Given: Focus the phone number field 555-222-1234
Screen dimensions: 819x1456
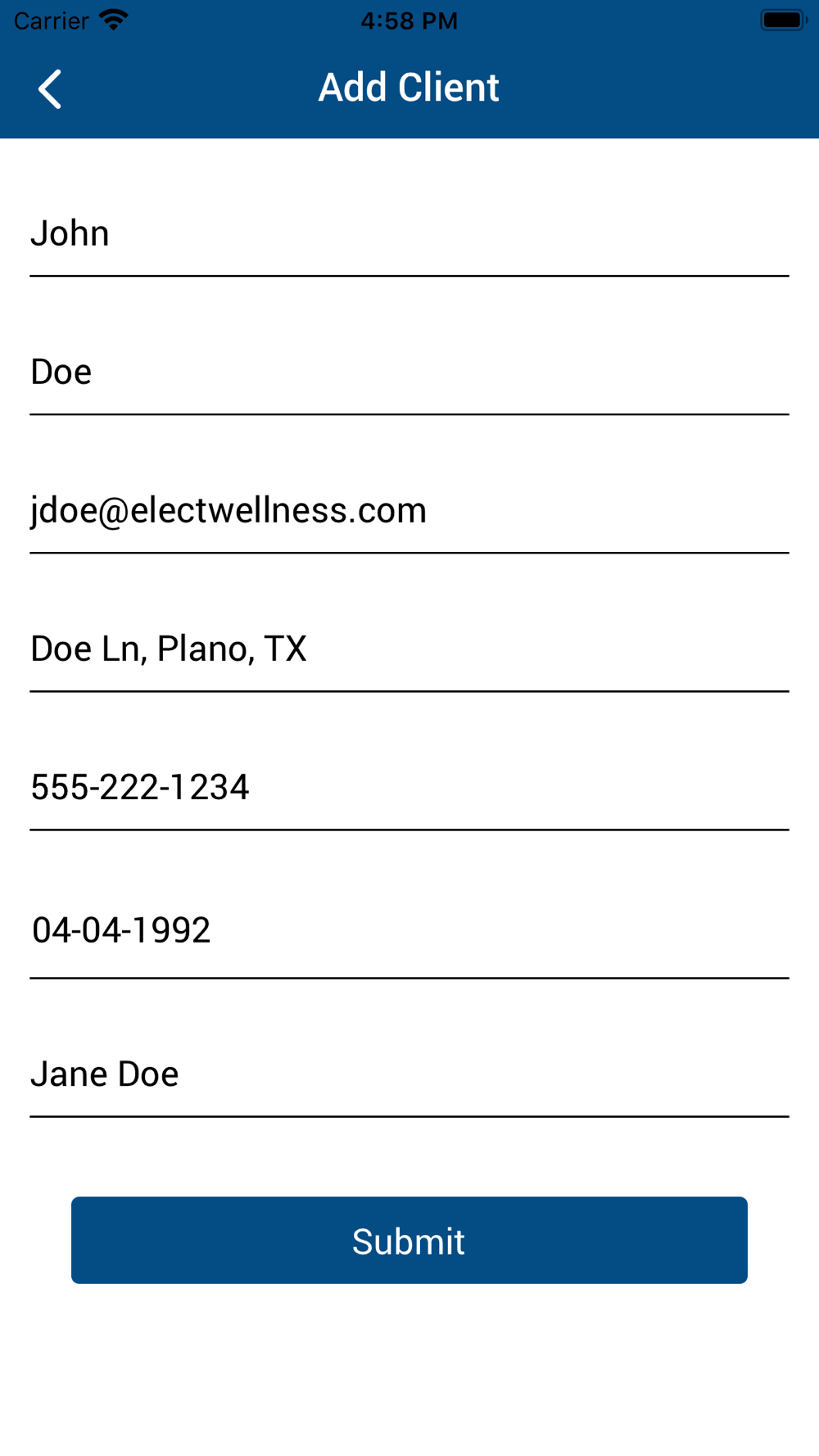Looking at the screenshot, I should click(x=408, y=788).
